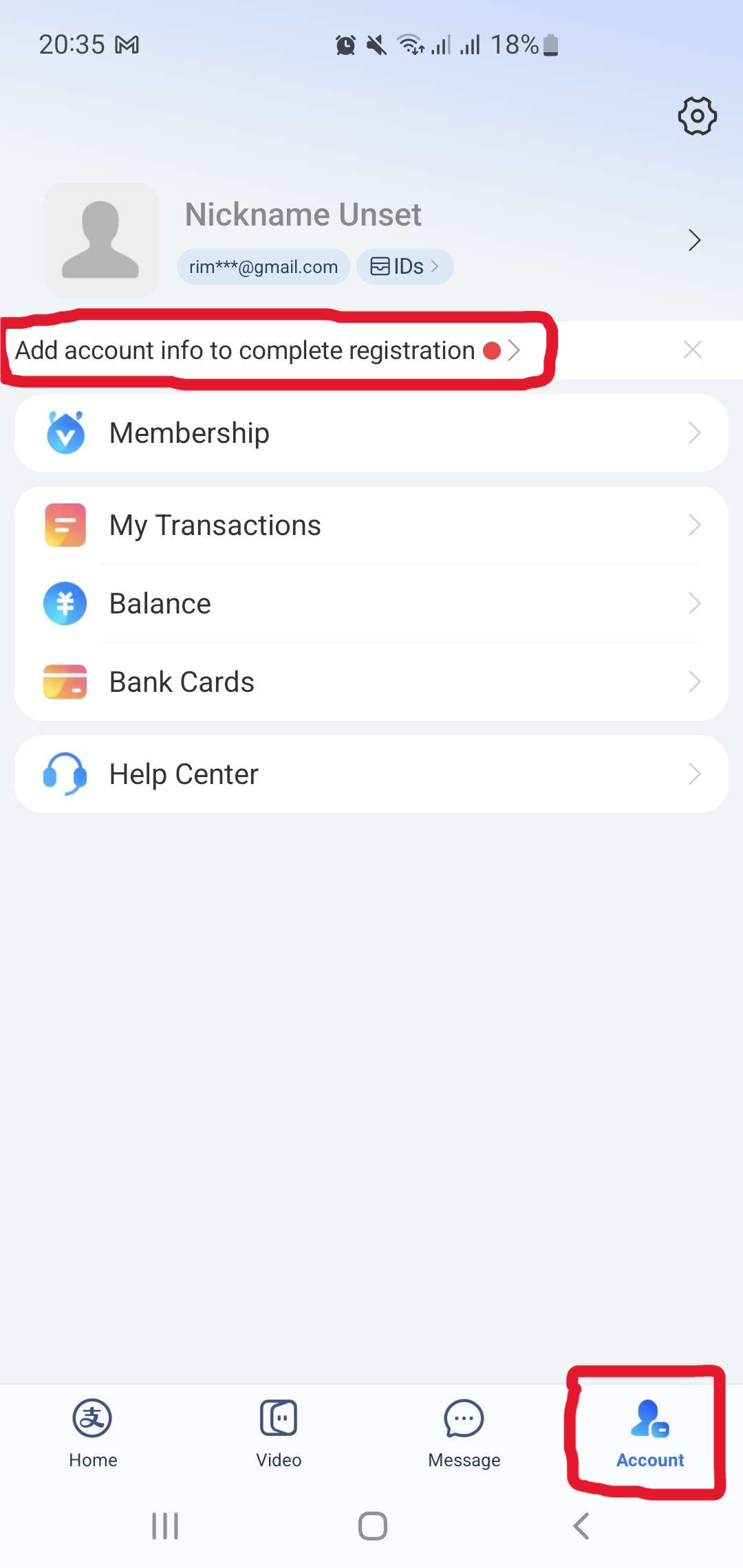Dismiss the registration banner with the X

(x=693, y=350)
